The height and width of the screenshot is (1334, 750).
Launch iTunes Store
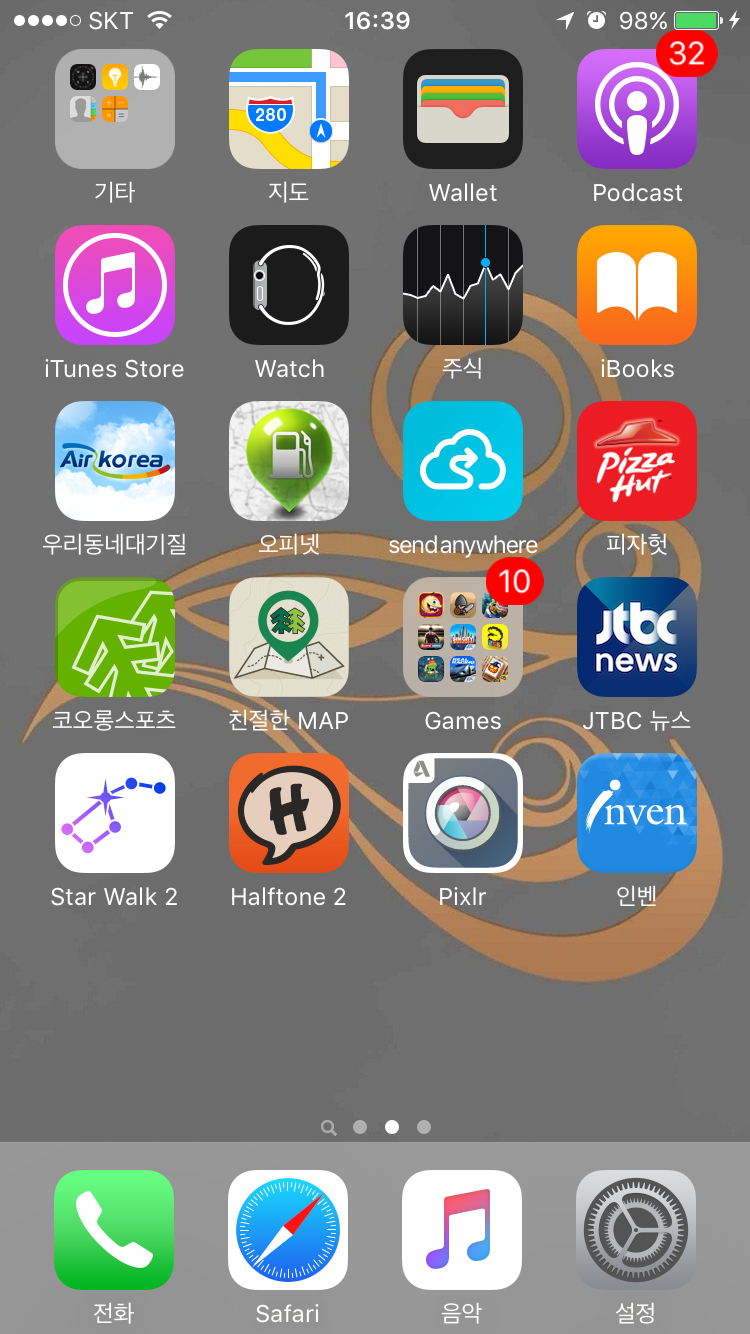(115, 285)
